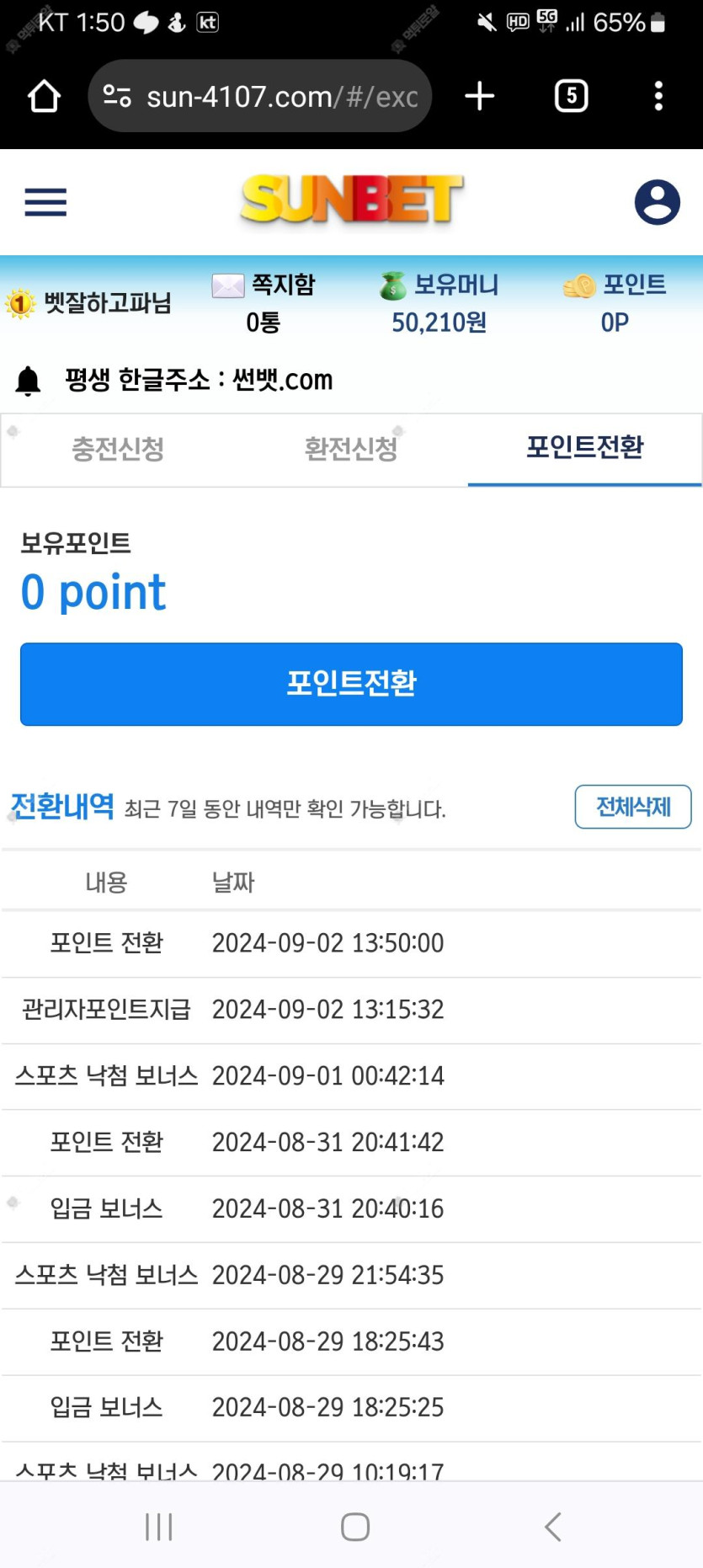The width and height of the screenshot is (703, 1568).
Task: Switch to the 환전신청 tab
Action: 351,449
